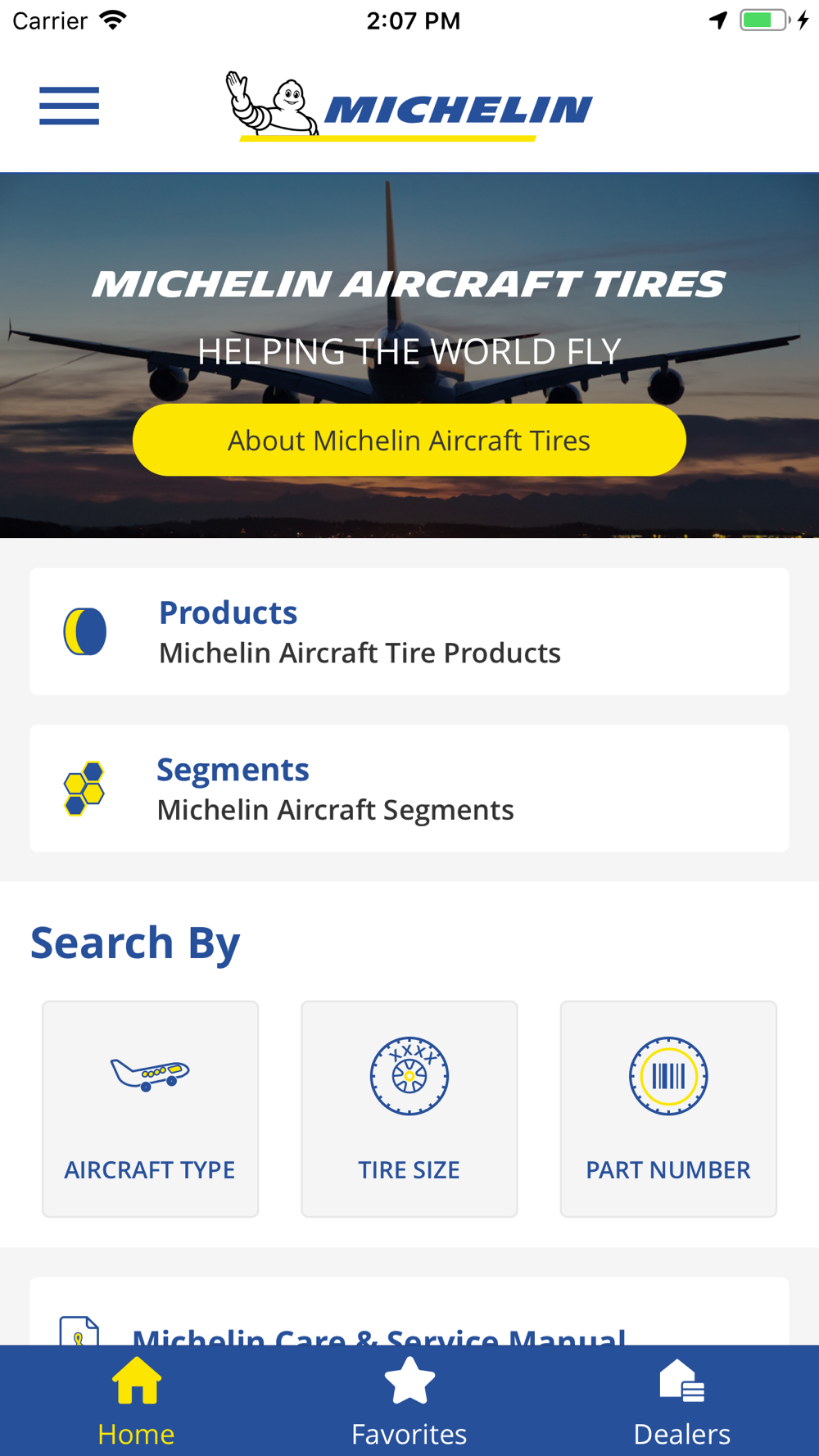This screenshot has width=819, height=1456.
Task: Open the Products card
Action: point(409,631)
